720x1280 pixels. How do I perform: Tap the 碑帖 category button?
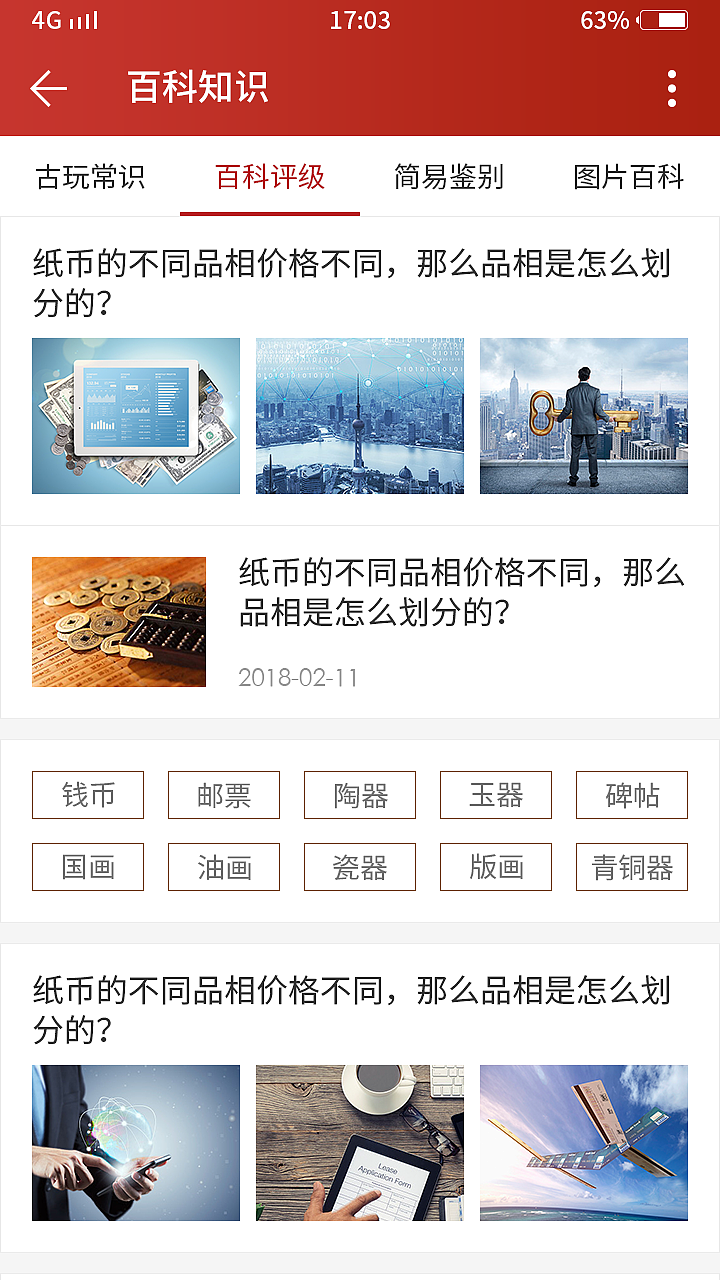tap(632, 795)
